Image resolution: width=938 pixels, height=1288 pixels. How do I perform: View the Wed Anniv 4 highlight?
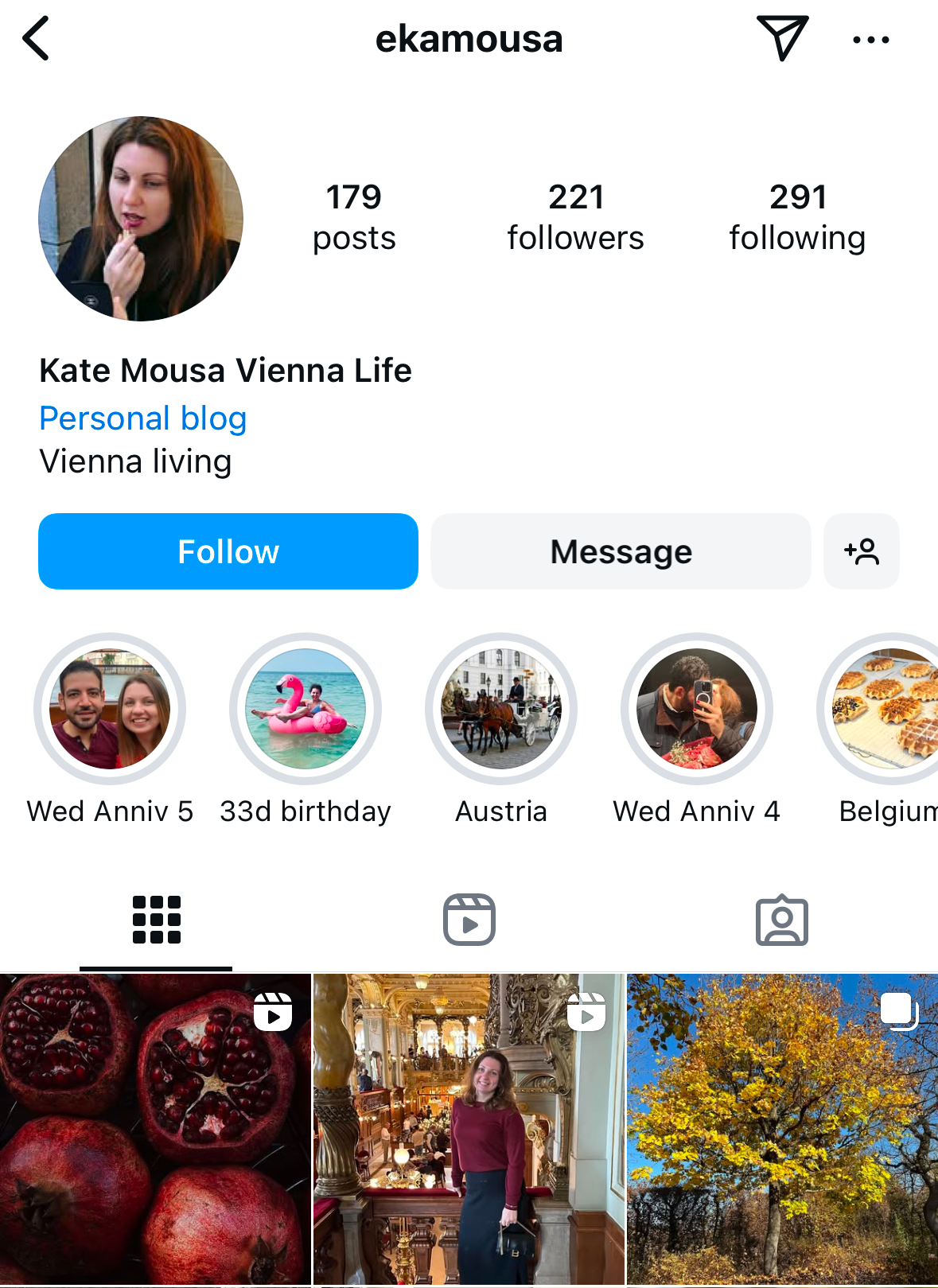tap(697, 709)
